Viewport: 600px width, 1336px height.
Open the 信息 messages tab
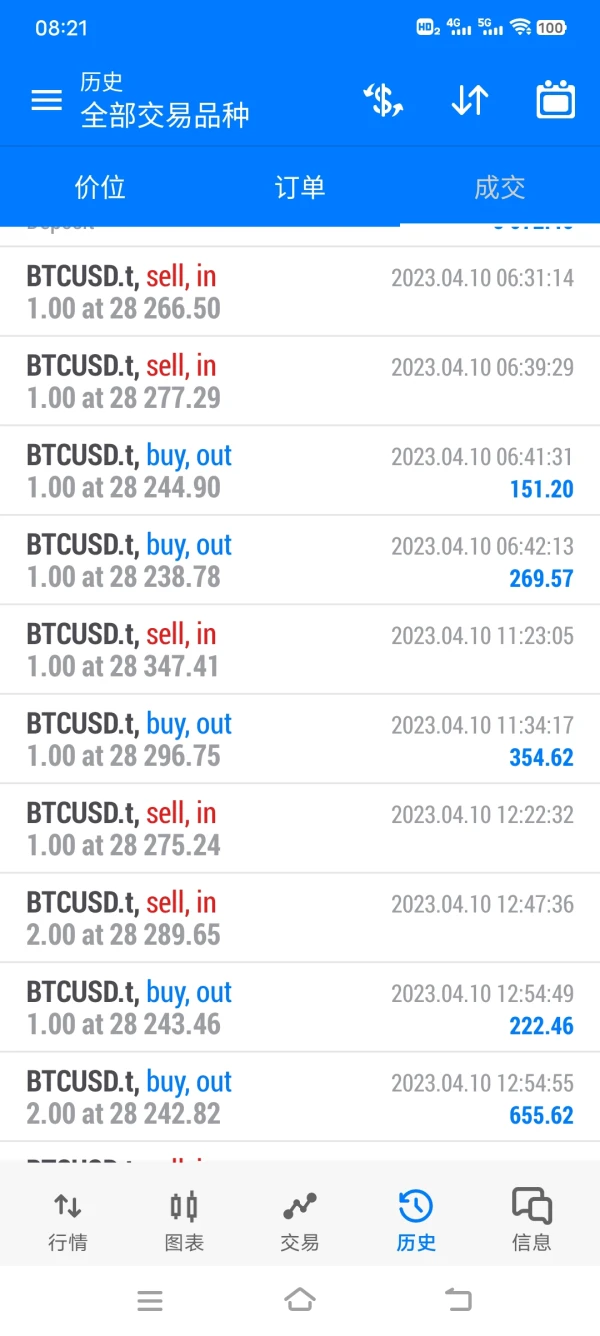click(531, 1220)
